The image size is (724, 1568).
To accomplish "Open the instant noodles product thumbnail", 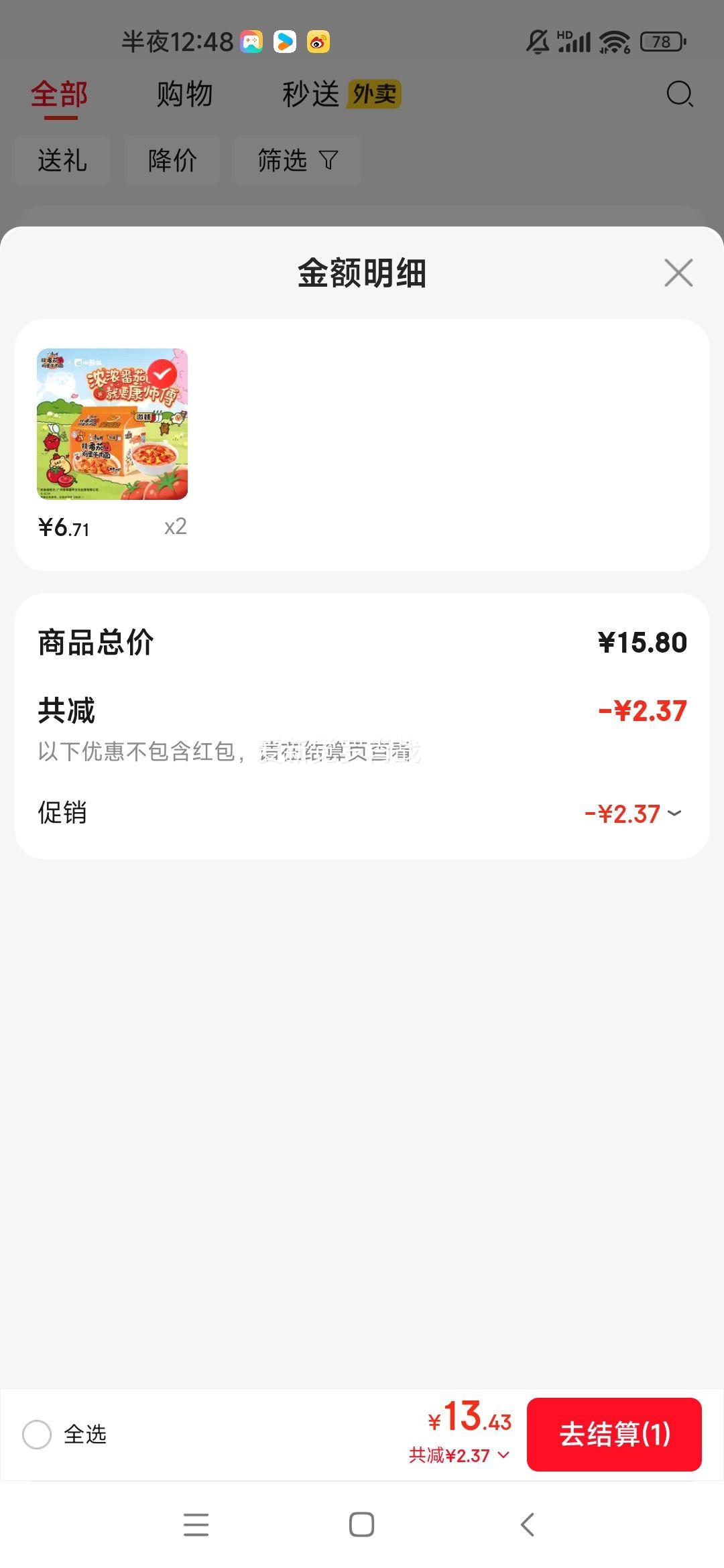I will [112, 426].
